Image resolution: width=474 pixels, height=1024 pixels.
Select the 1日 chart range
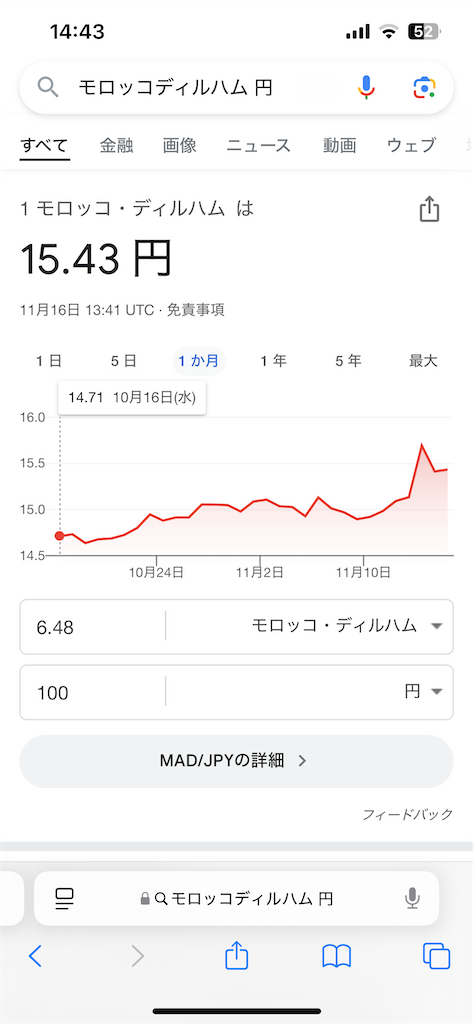[49, 360]
